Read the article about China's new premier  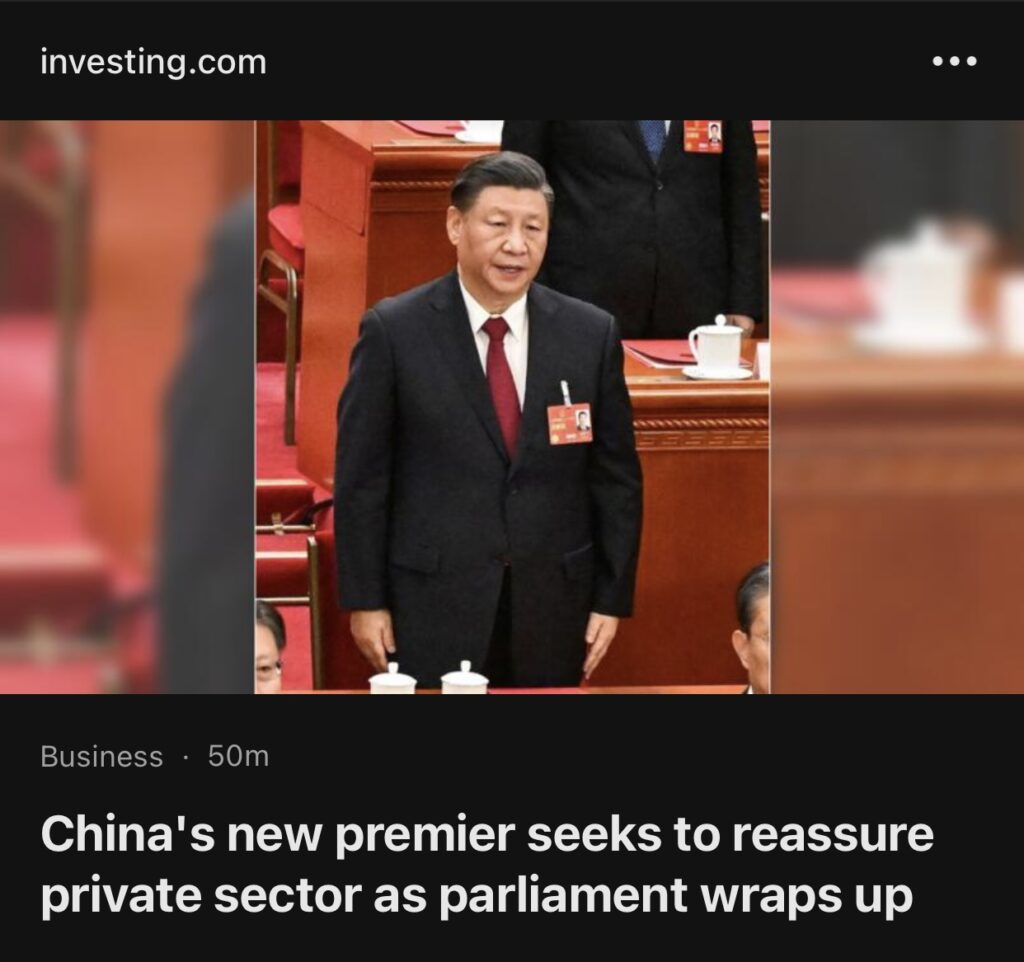pyautogui.click(x=486, y=865)
